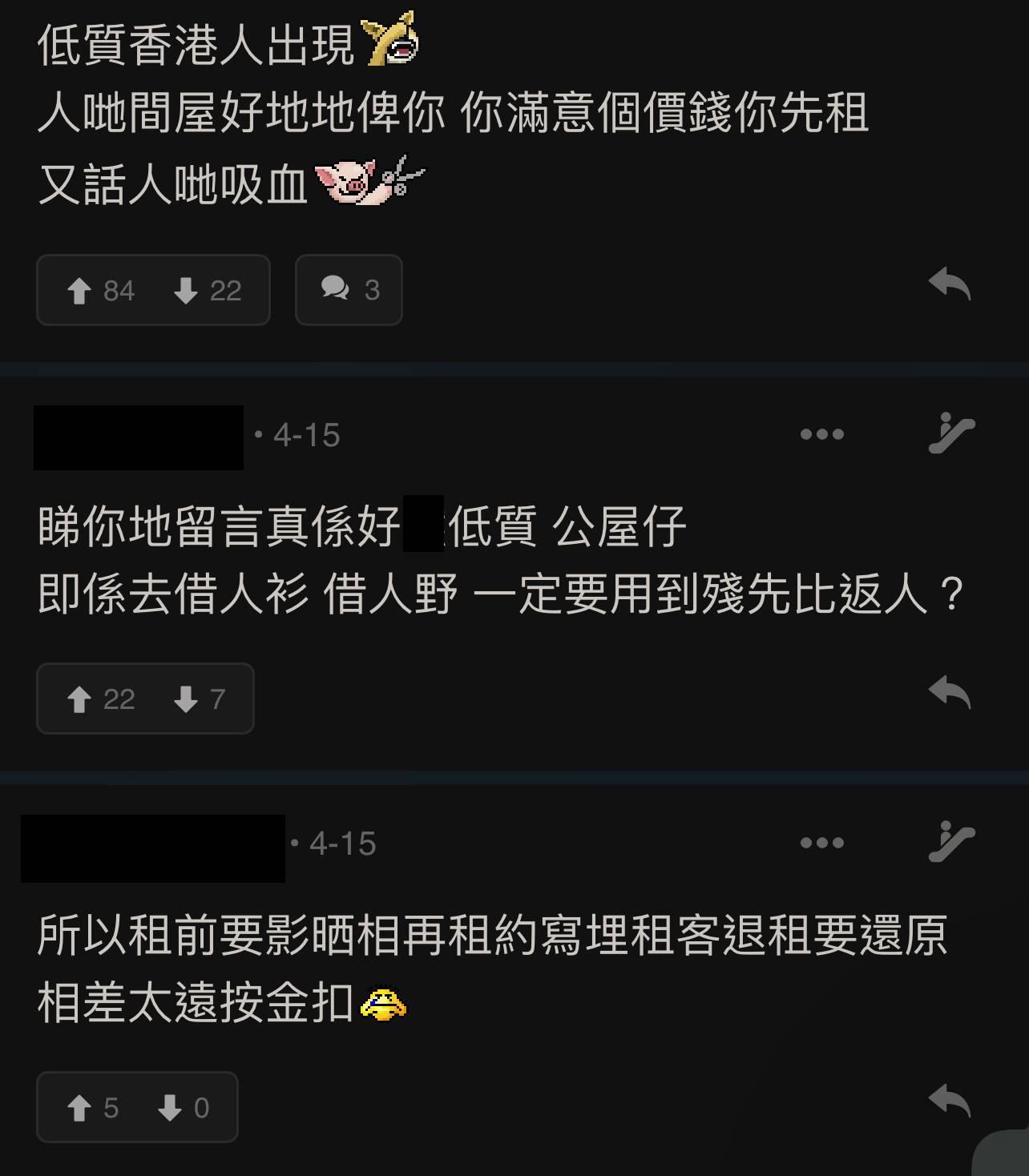
Task: Reply to the 低質香港人出現 comment
Action: point(950,284)
